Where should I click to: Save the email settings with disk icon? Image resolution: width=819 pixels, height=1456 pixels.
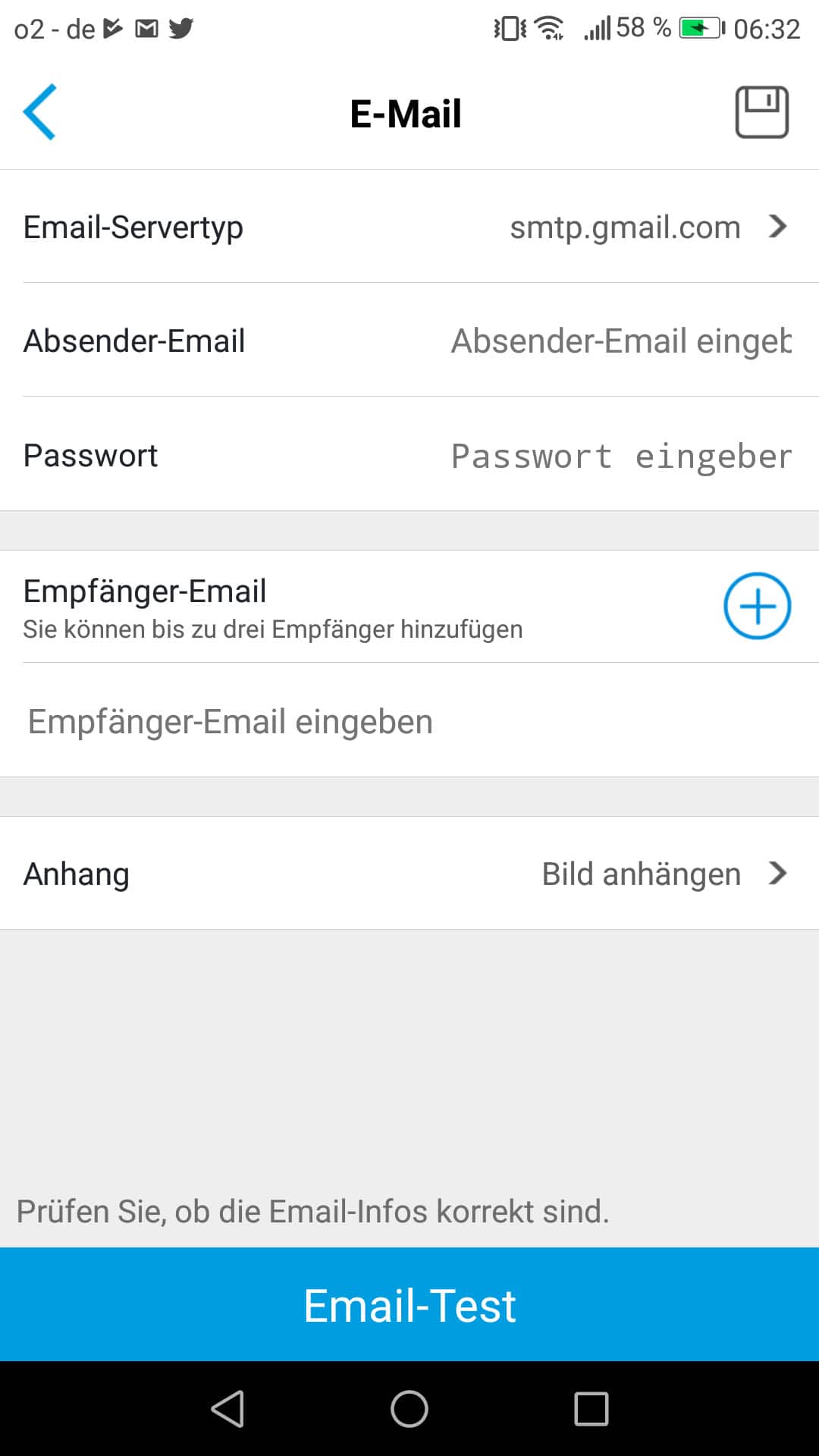tap(761, 112)
